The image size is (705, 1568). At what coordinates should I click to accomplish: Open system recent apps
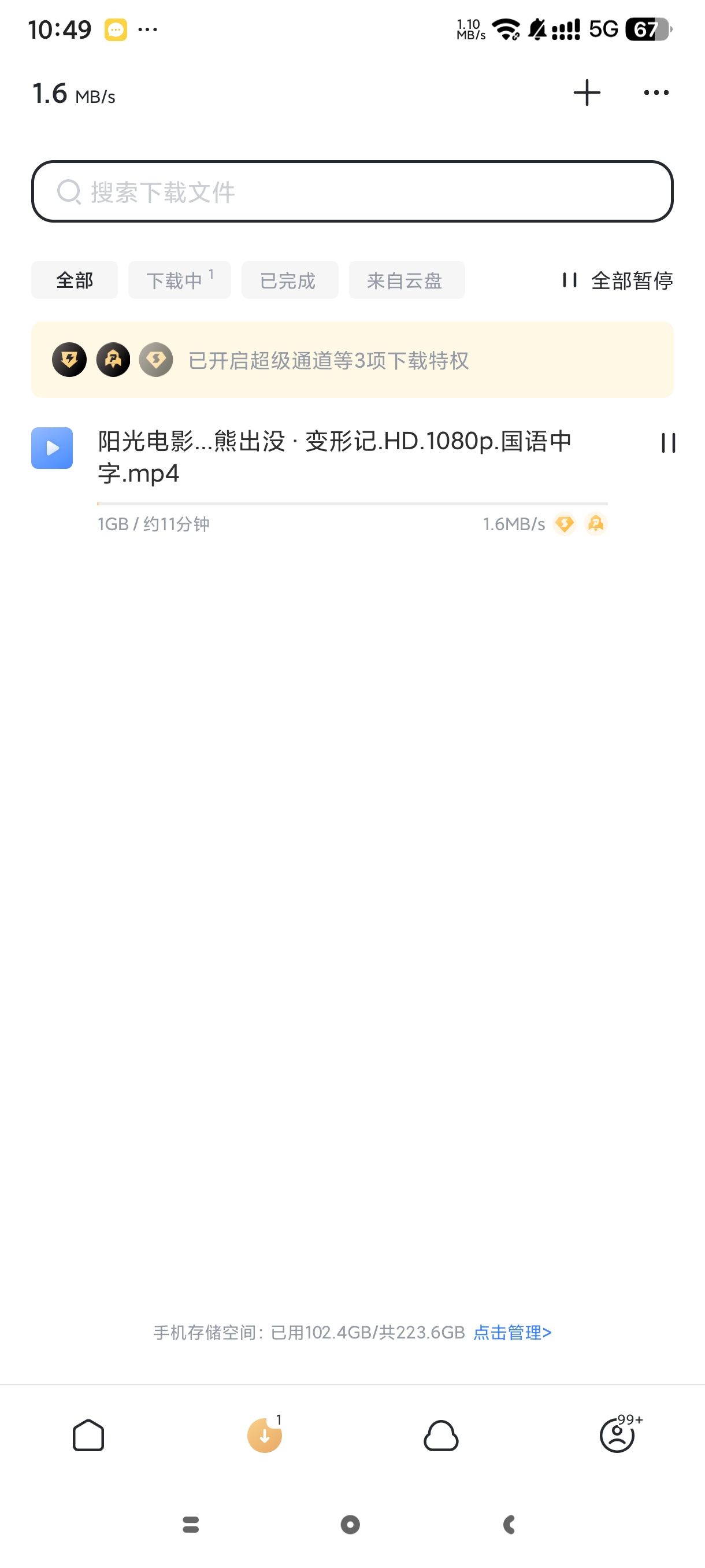(191, 1525)
